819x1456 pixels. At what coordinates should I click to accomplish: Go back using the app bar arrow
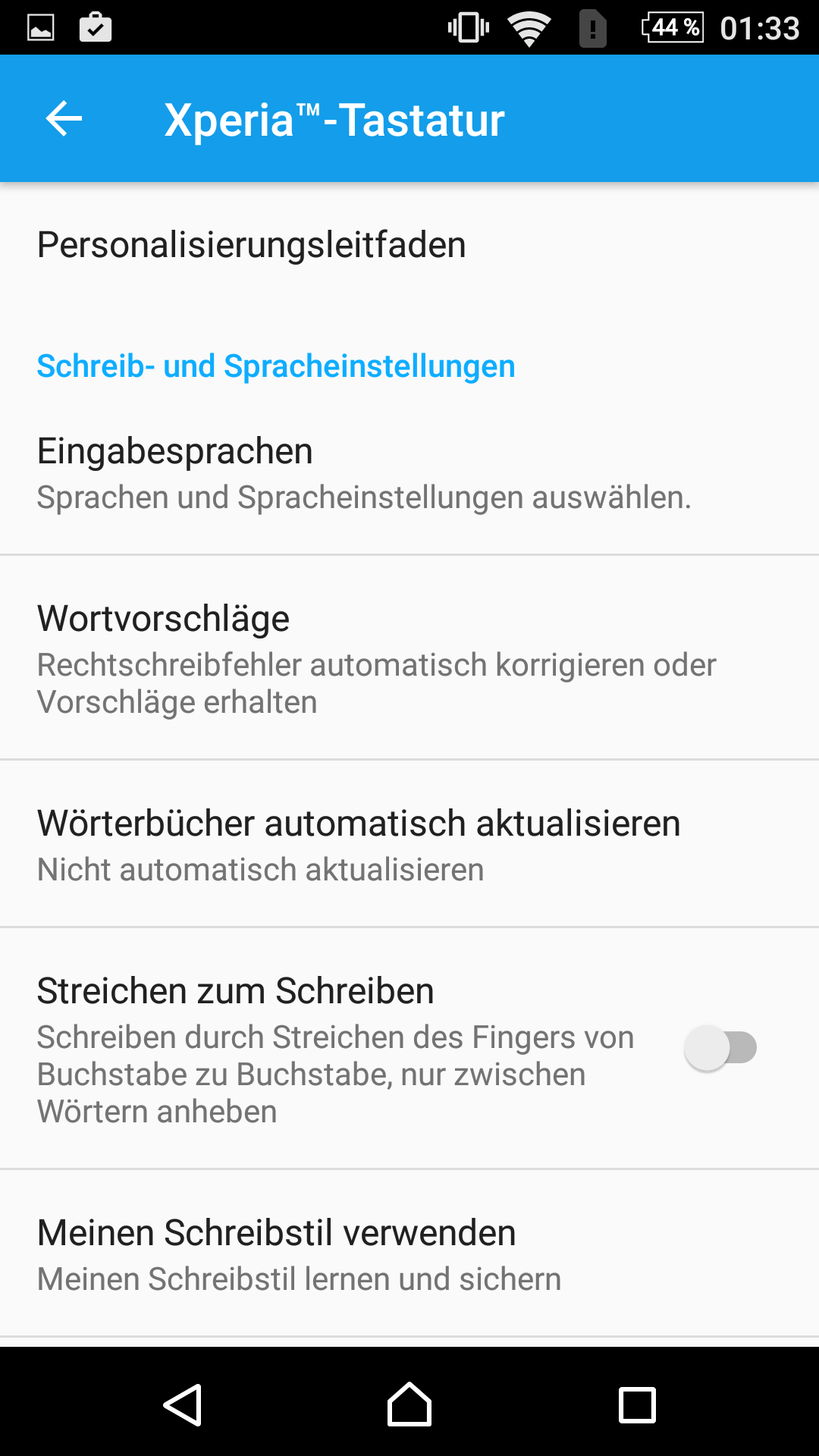64,119
